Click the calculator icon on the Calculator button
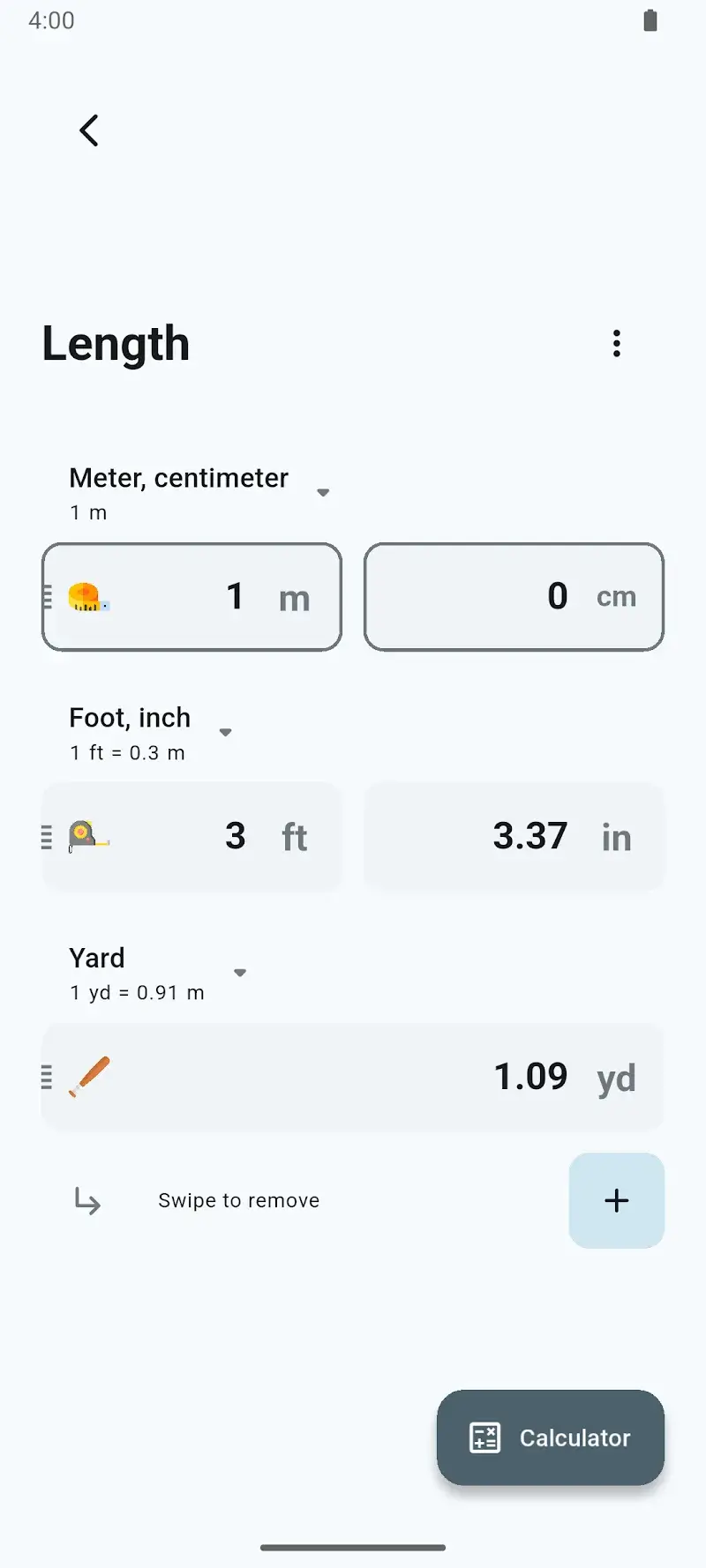 (x=484, y=1437)
